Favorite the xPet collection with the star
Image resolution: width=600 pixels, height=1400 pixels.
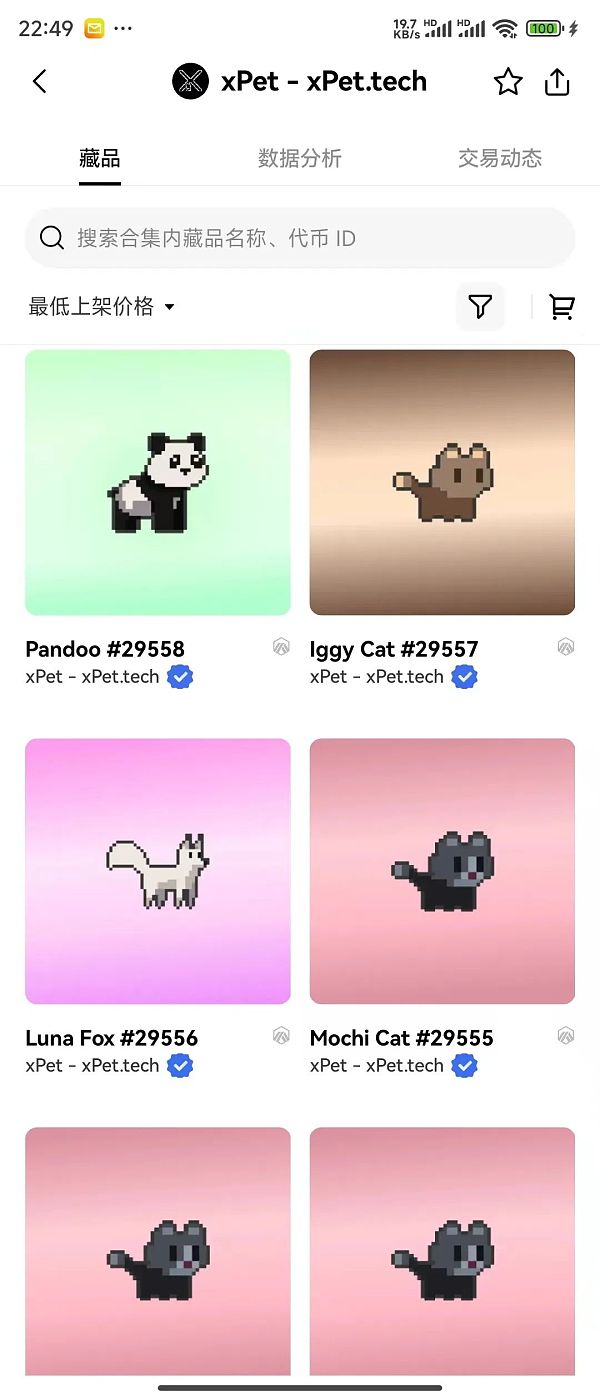[x=508, y=82]
